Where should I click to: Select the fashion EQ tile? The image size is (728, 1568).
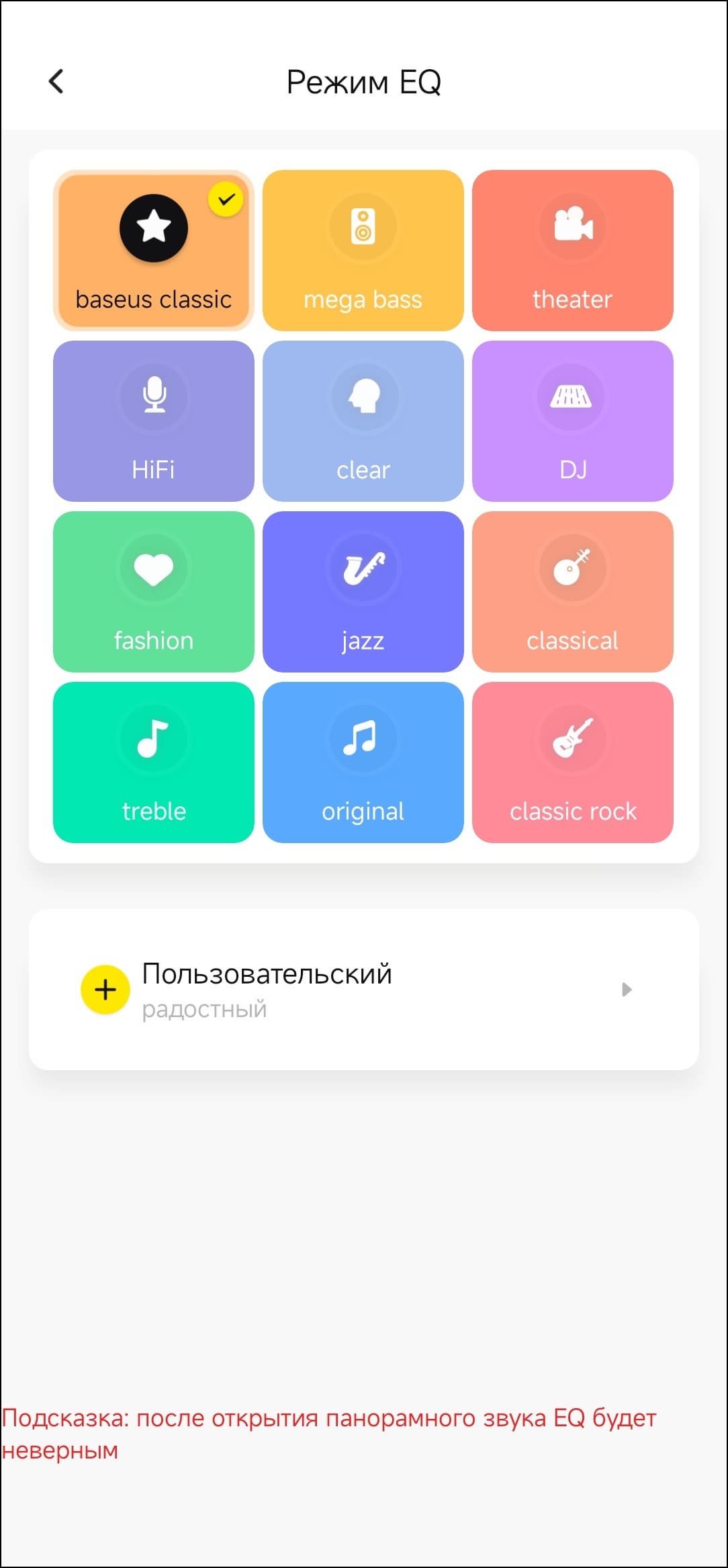tap(154, 592)
